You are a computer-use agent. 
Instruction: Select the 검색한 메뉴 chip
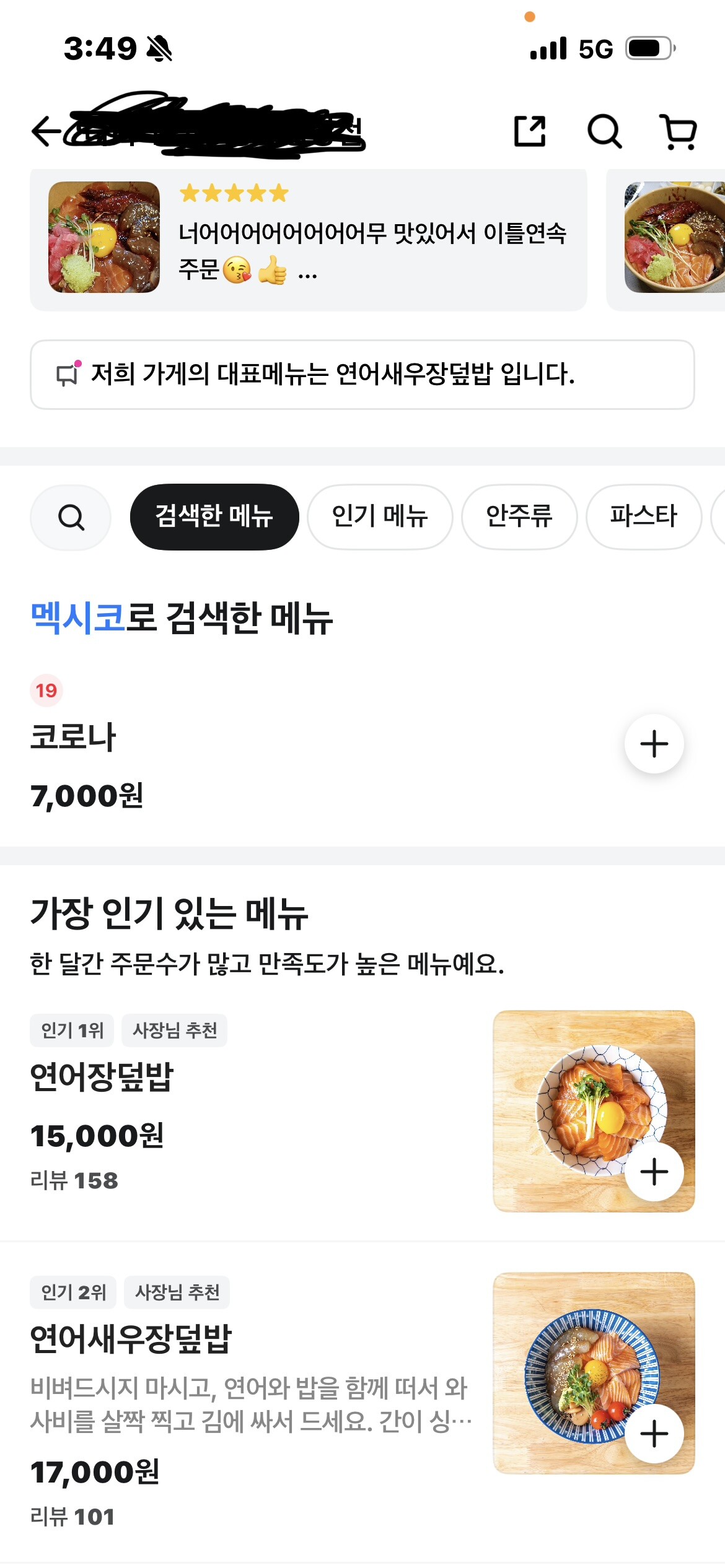[214, 517]
